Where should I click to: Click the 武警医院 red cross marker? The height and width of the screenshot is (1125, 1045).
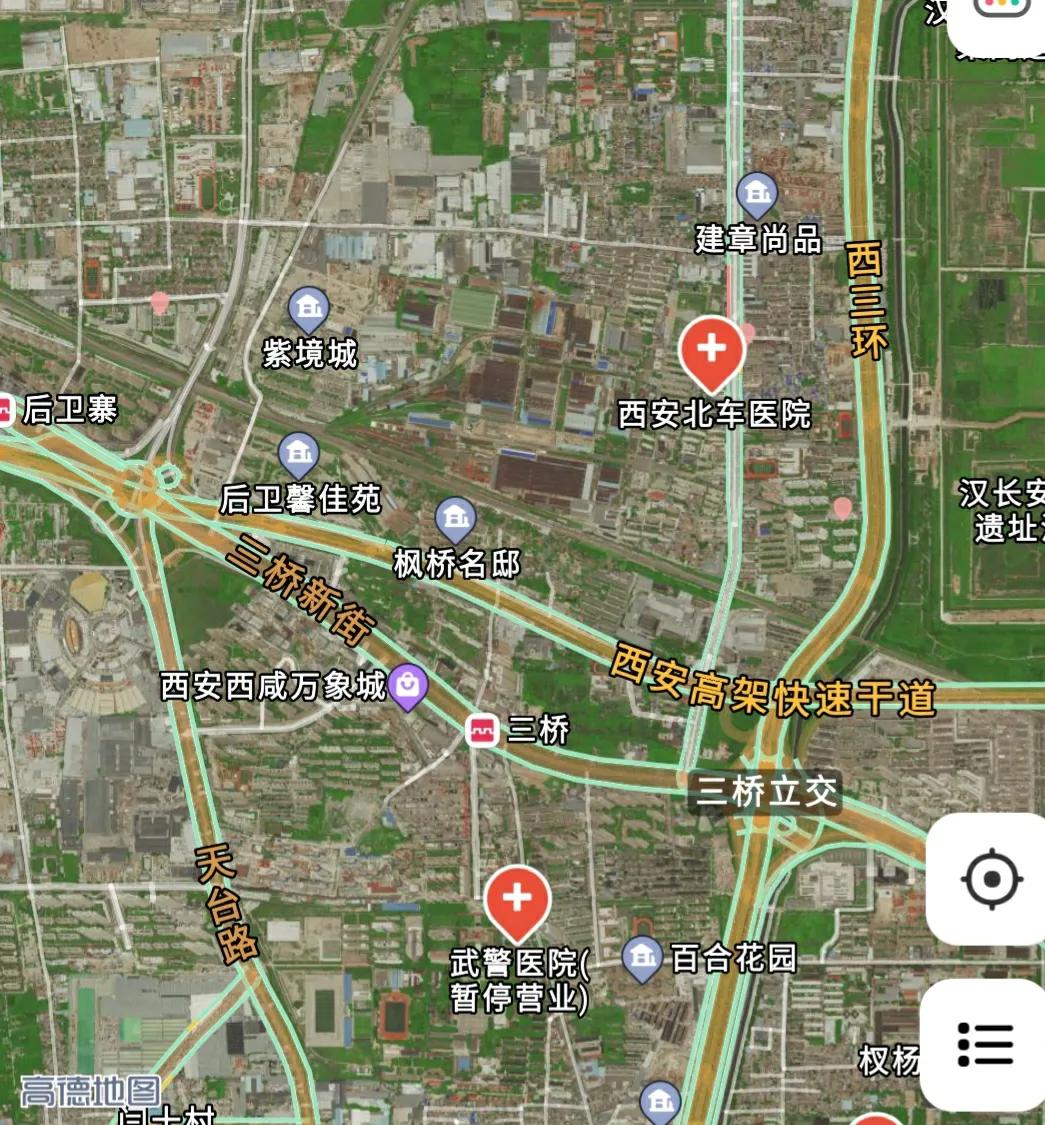click(x=517, y=899)
